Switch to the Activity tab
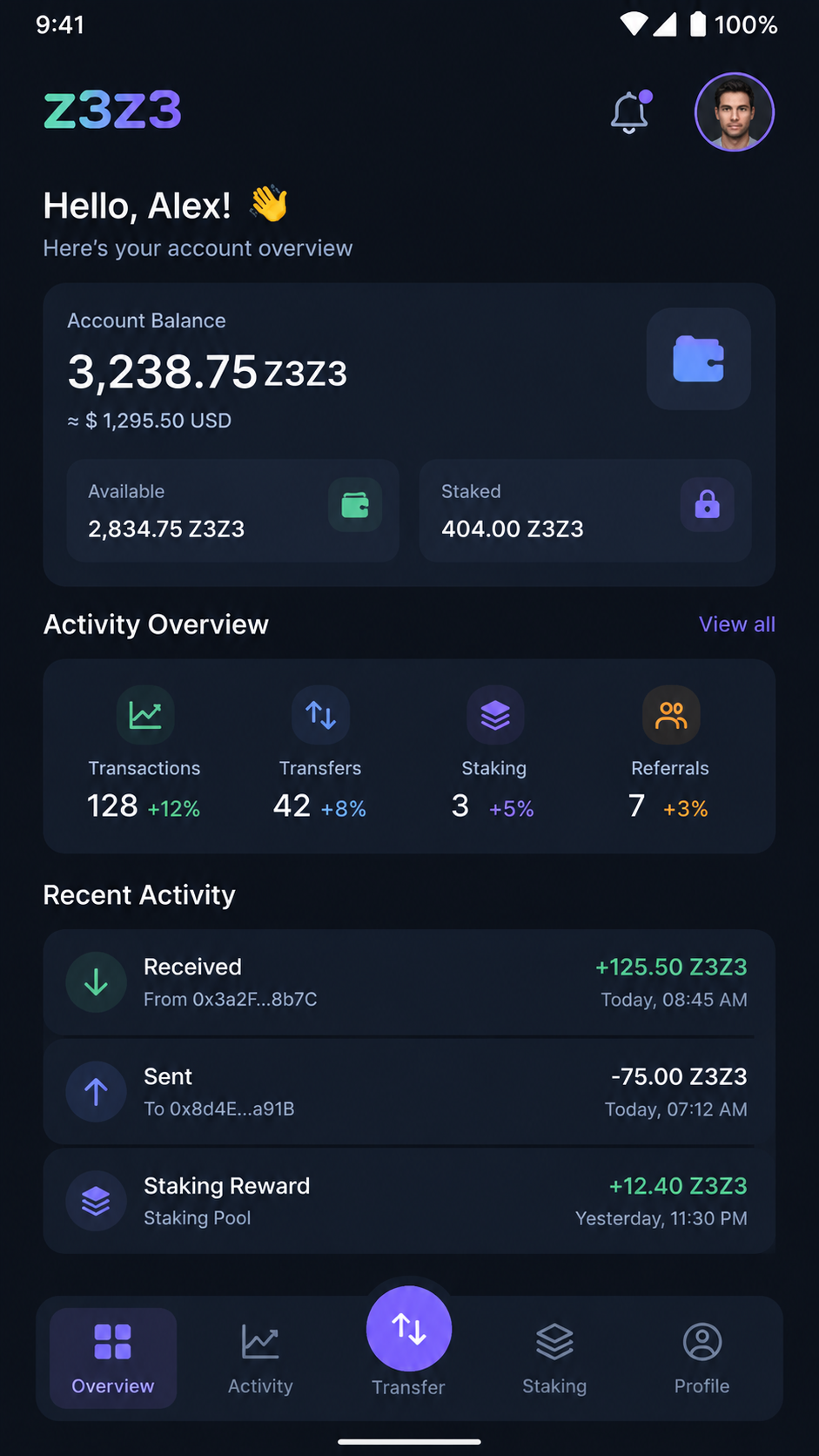The width and height of the screenshot is (819, 1456). tap(260, 1358)
